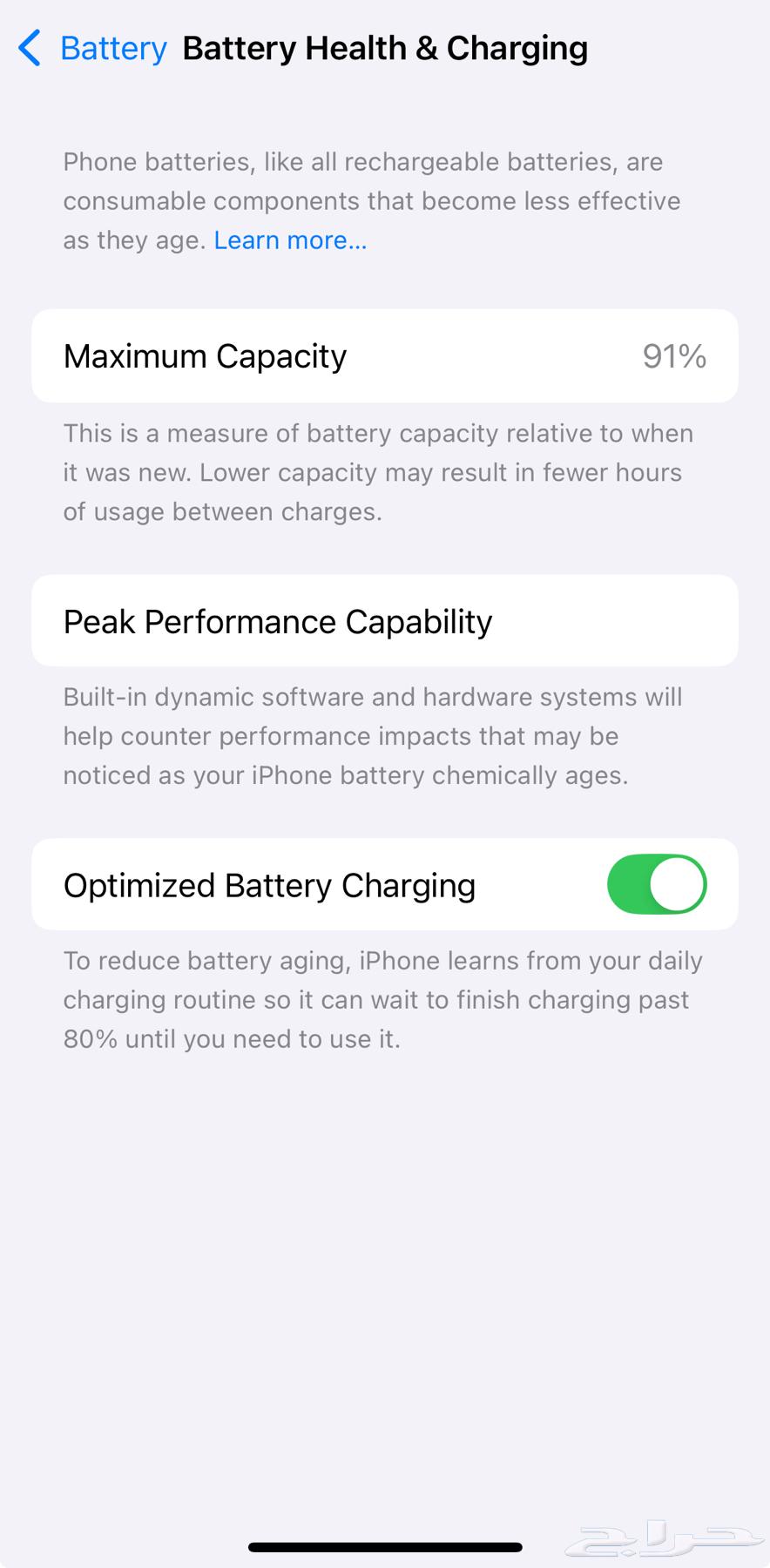Switch Optimized Battery Charging to off state
The width and height of the screenshot is (770, 1568).
click(x=656, y=883)
